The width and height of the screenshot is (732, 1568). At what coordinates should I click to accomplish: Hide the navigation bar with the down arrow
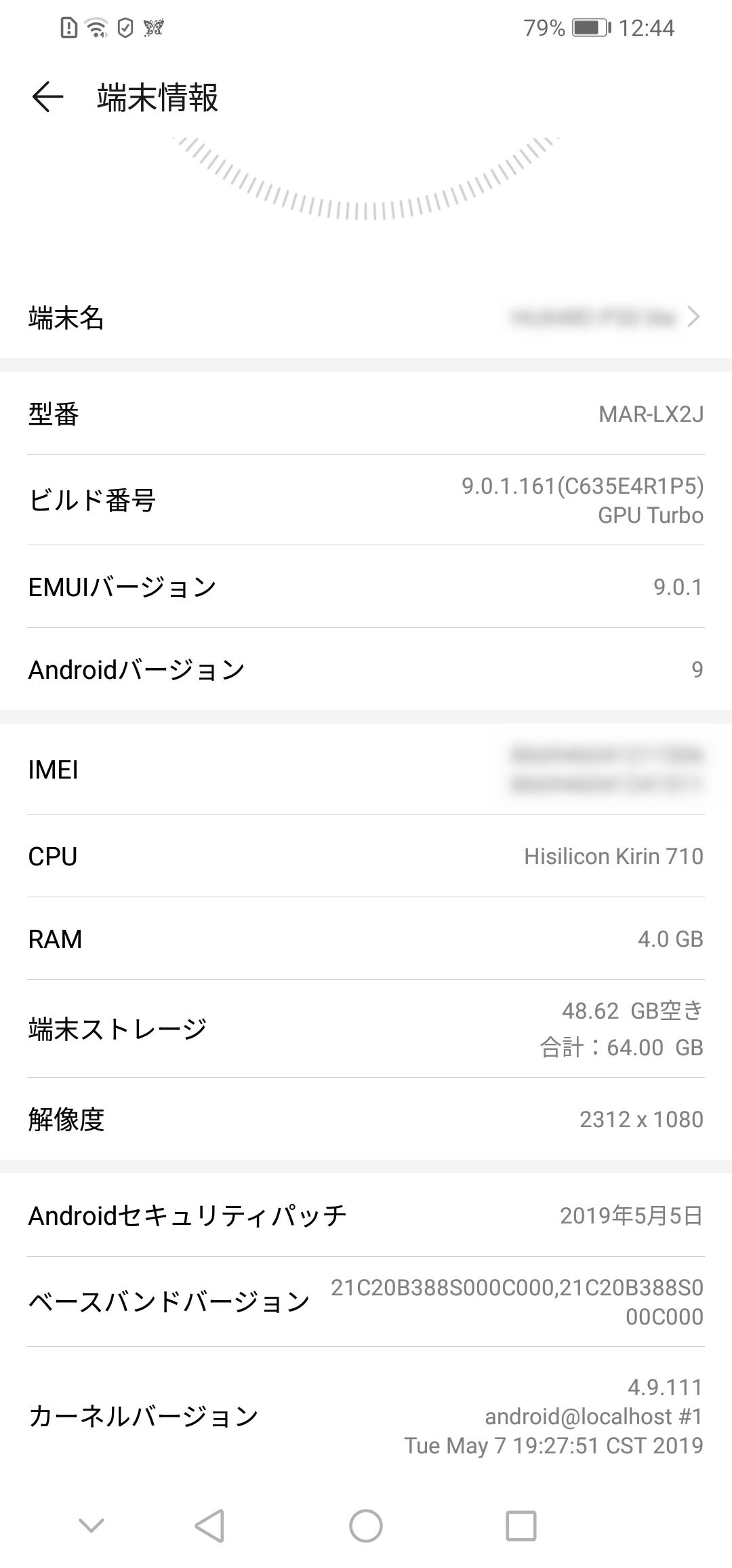coord(91,1526)
